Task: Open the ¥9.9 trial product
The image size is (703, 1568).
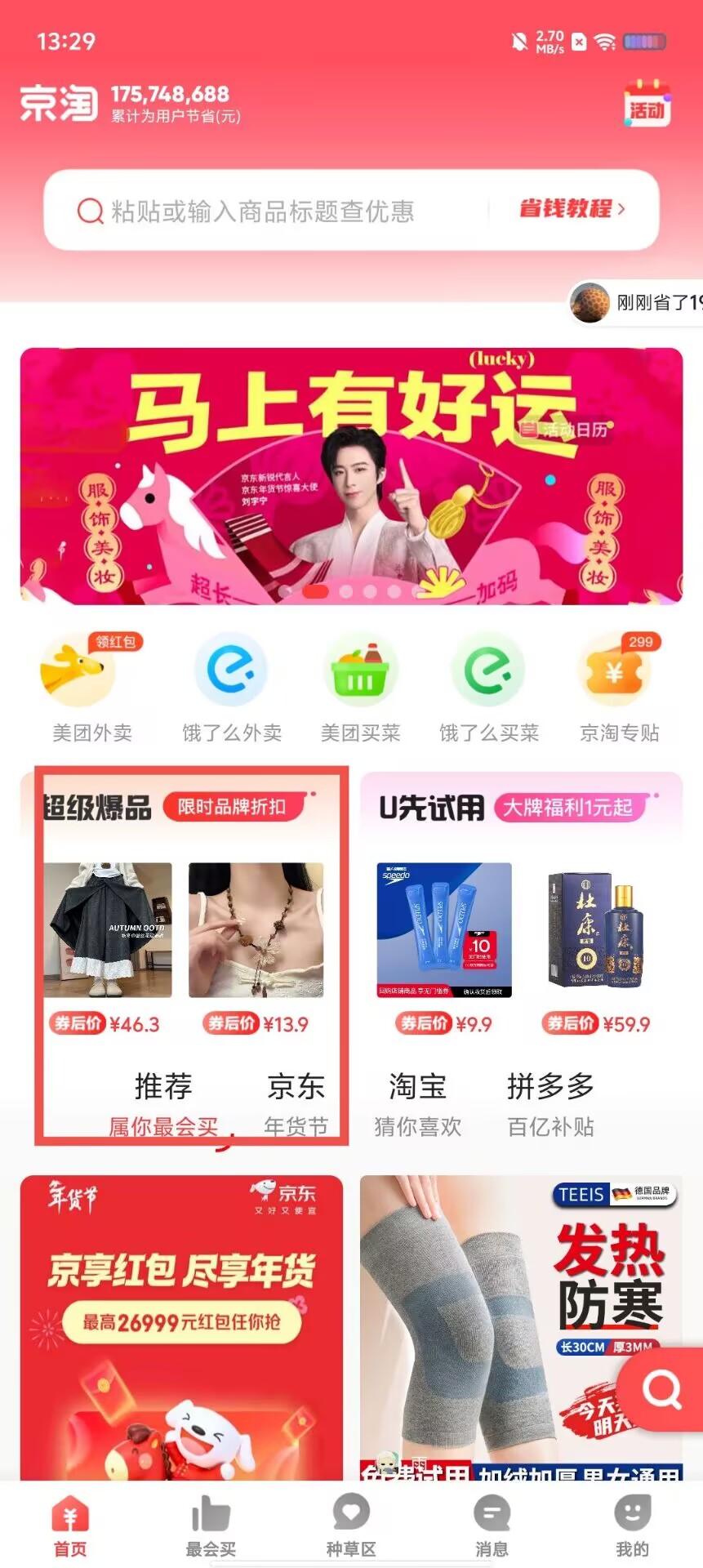Action: (445, 947)
